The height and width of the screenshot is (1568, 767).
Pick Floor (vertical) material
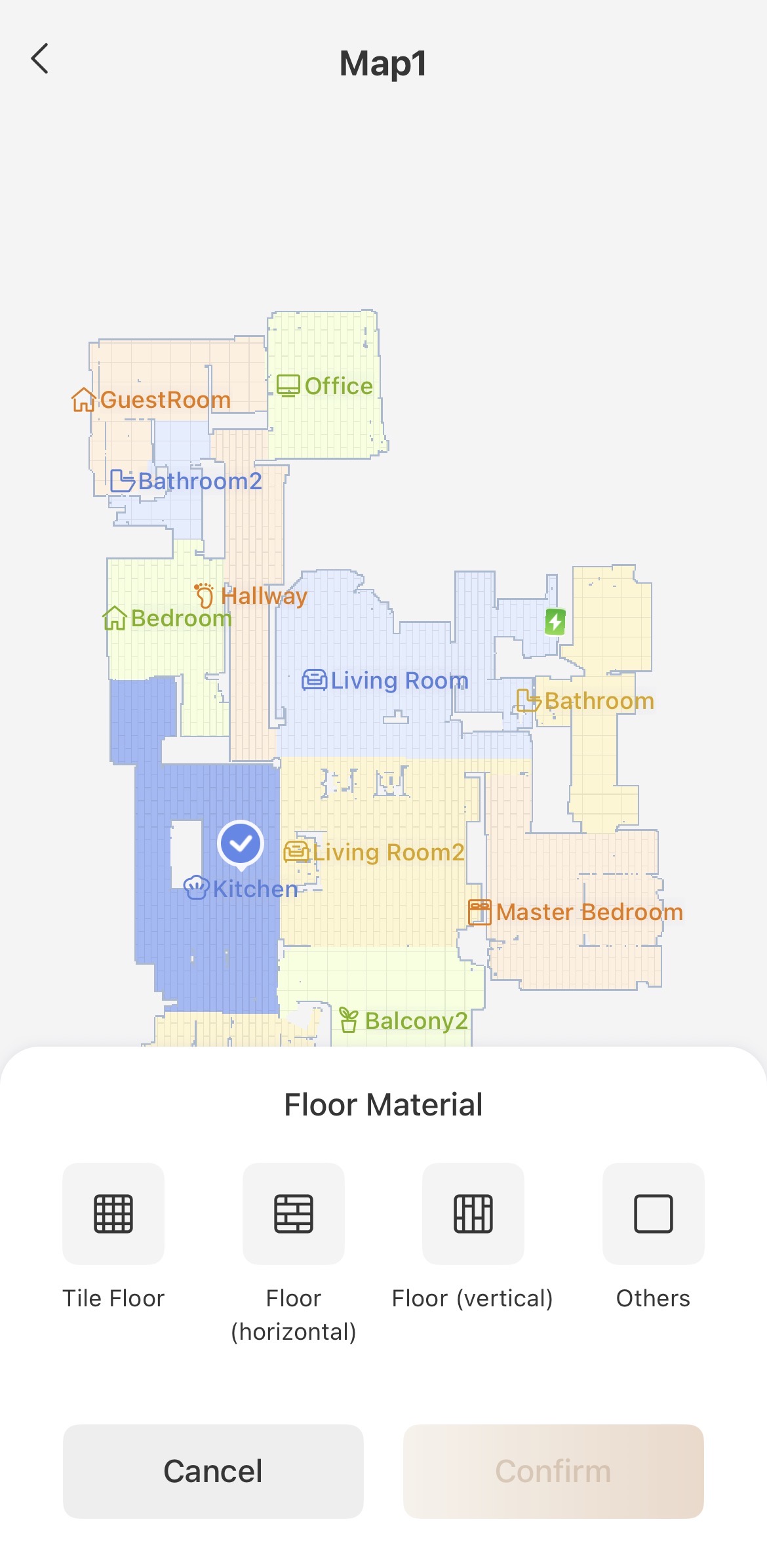pos(473,1213)
